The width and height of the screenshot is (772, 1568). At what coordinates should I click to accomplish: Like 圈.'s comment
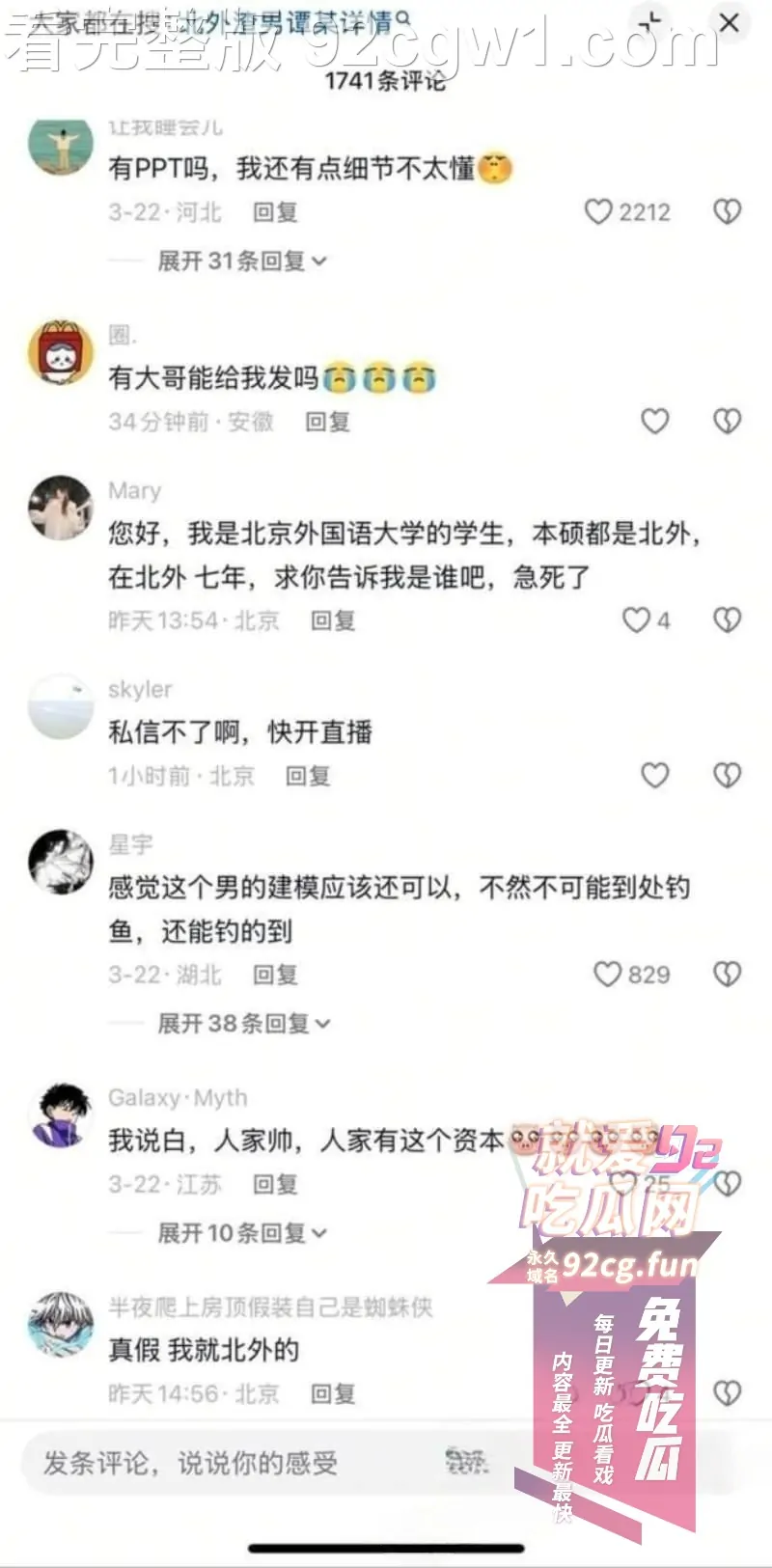coord(655,421)
